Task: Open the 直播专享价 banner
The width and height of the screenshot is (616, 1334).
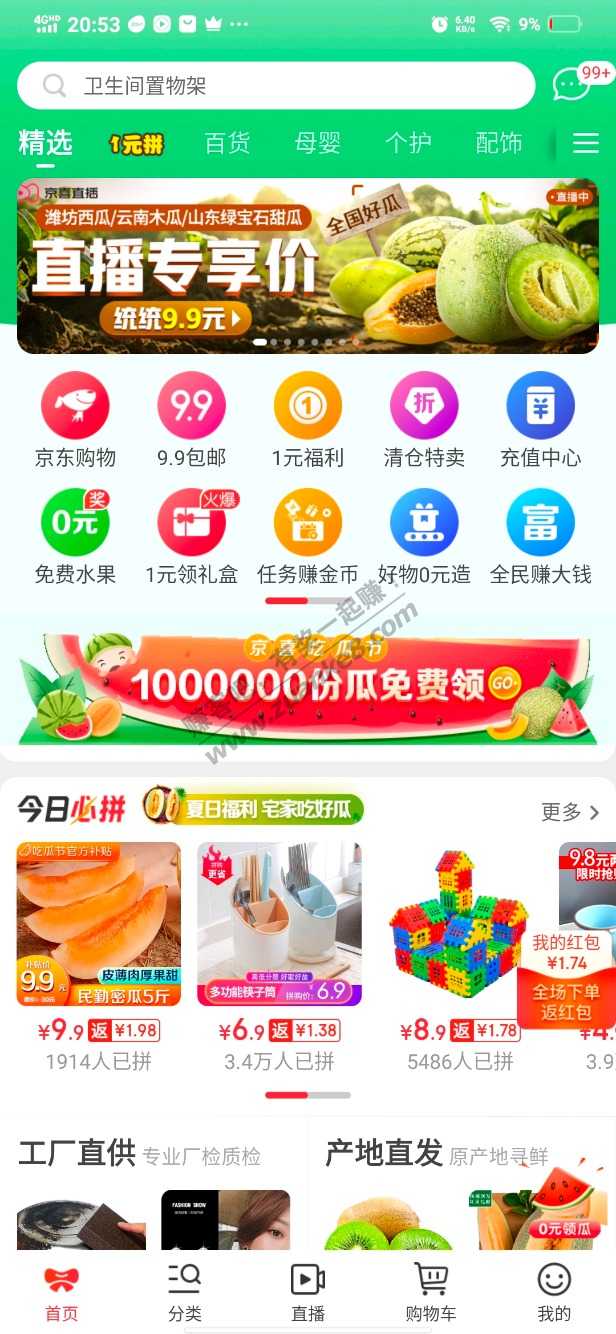Action: pos(308,266)
